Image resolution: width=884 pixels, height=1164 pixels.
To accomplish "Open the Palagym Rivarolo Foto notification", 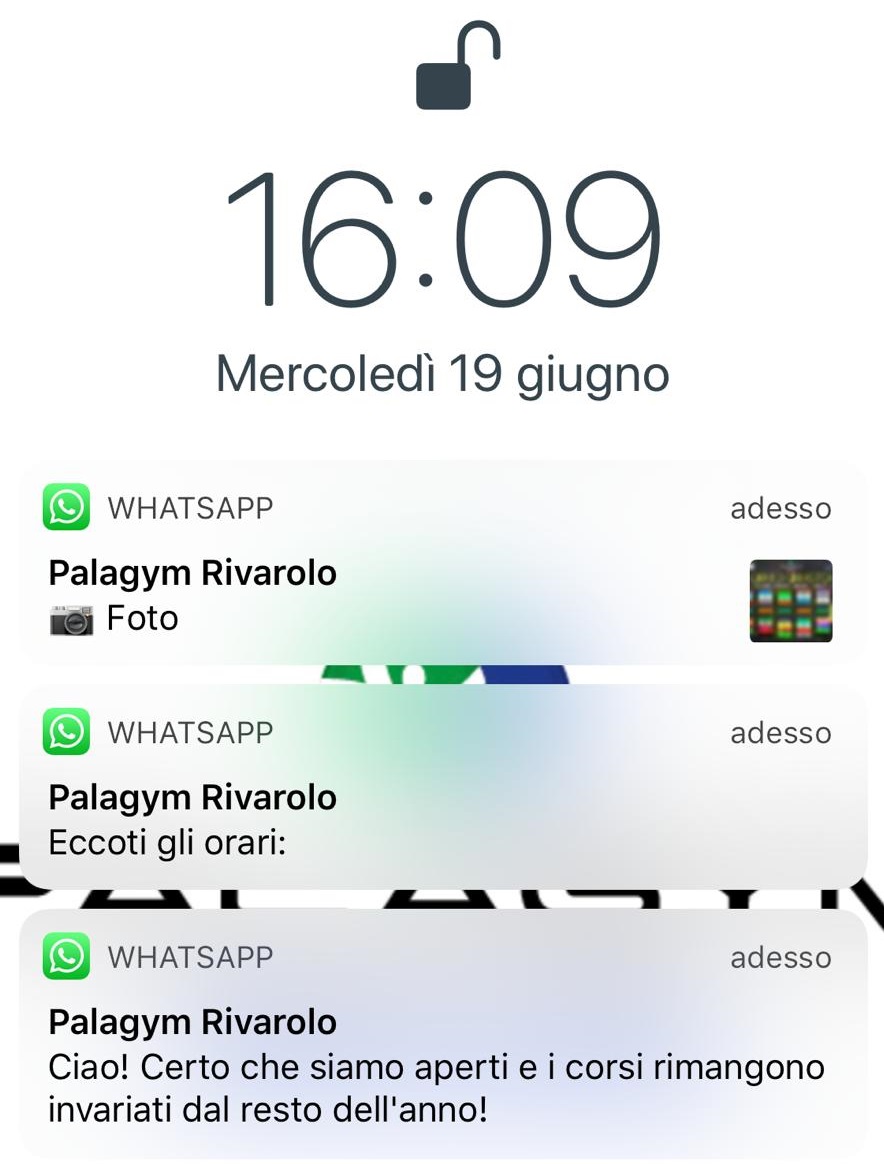I will (400, 595).
